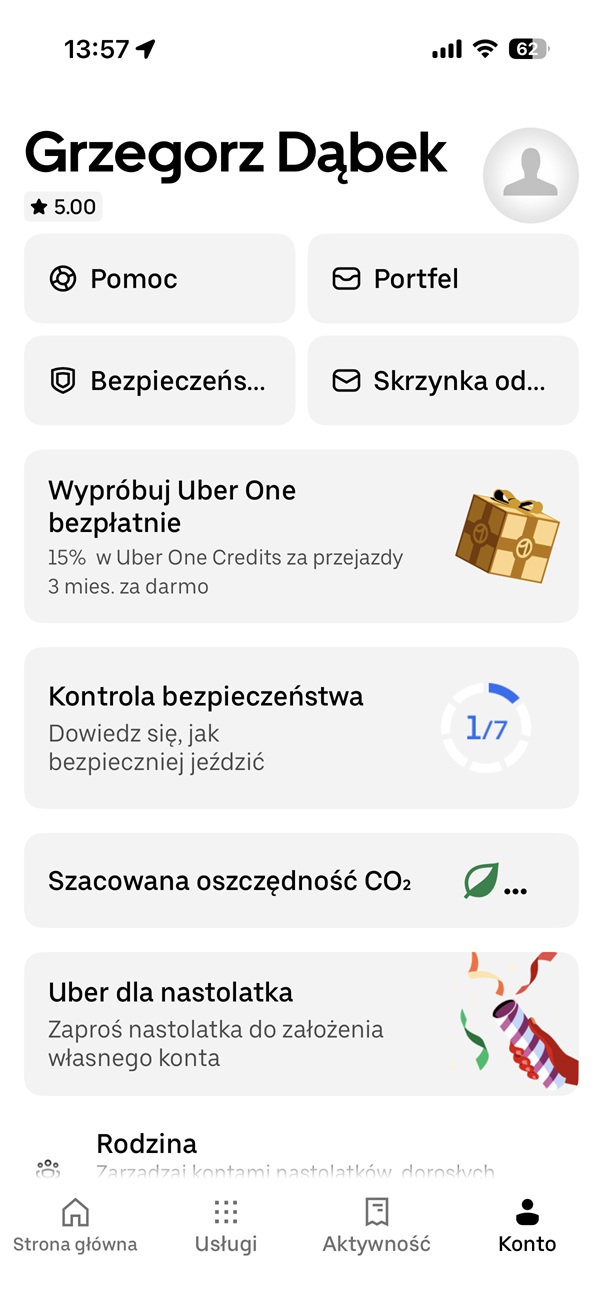Open the Bezpieczeństwo section

click(160, 381)
